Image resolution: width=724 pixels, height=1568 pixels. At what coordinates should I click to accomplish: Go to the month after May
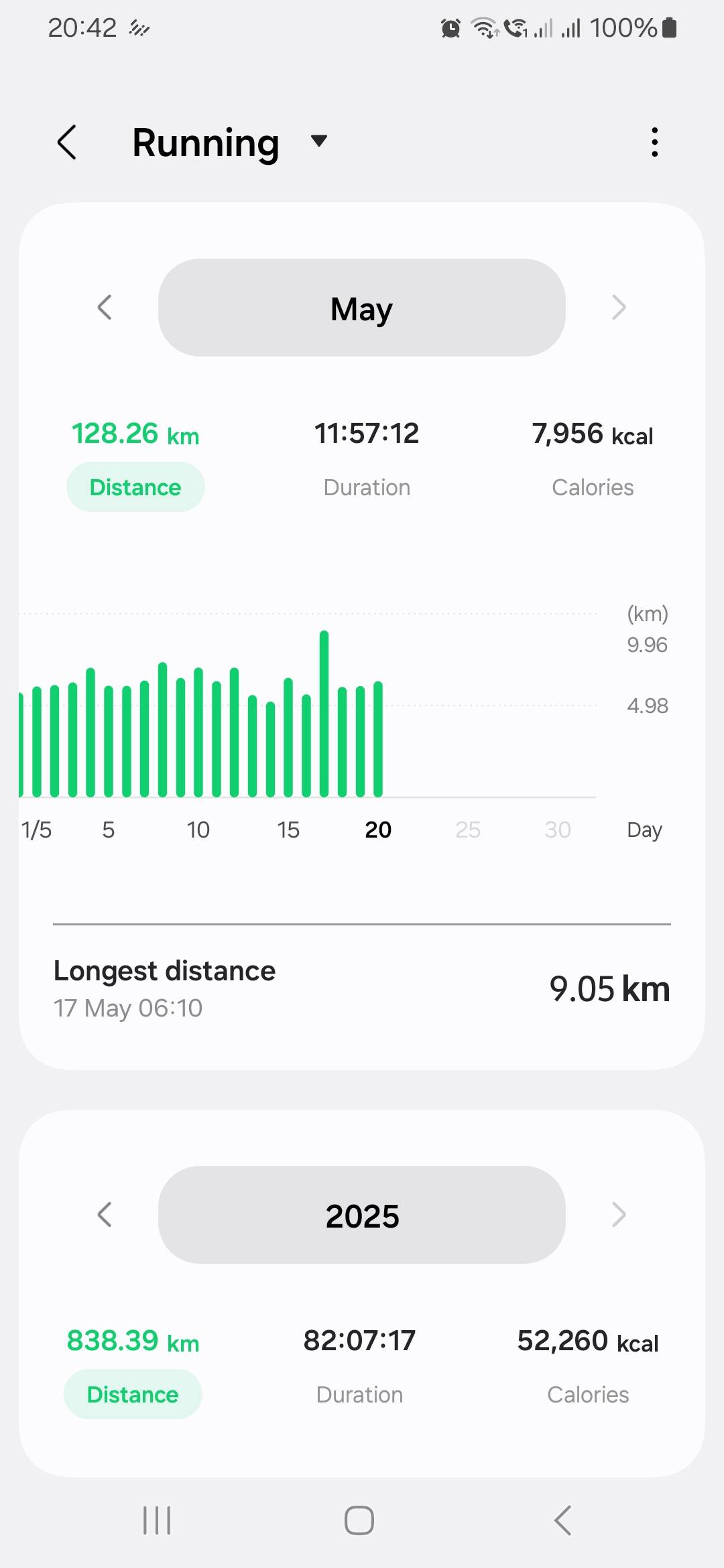(619, 308)
